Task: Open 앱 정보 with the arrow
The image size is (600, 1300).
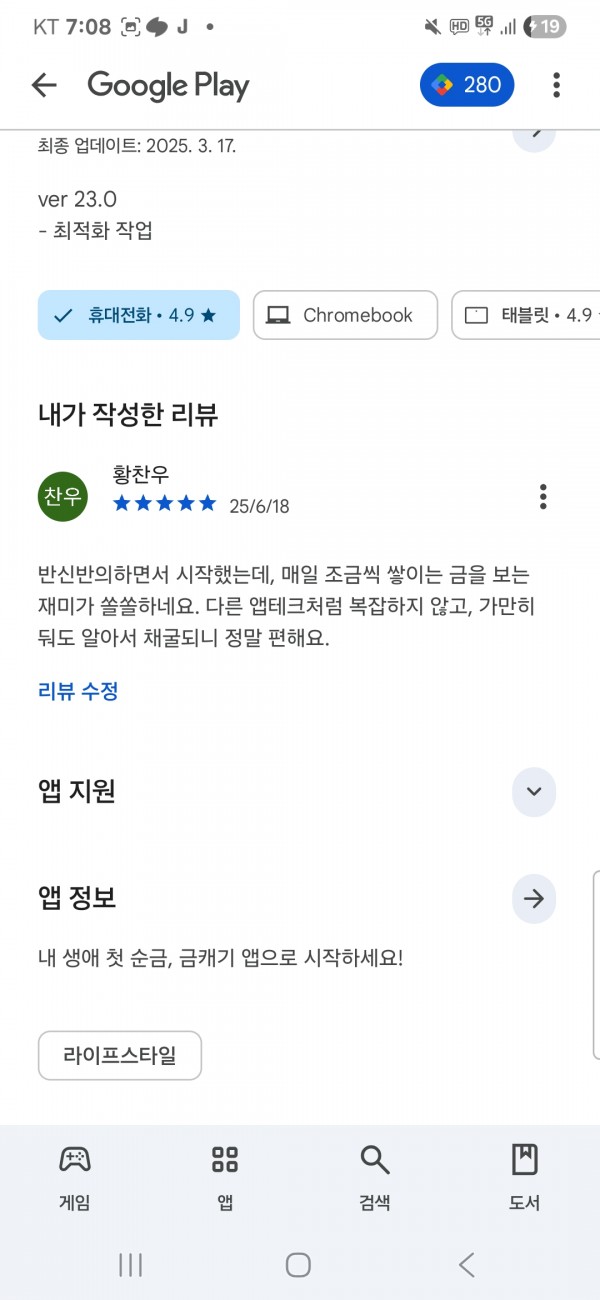Action: tap(534, 899)
